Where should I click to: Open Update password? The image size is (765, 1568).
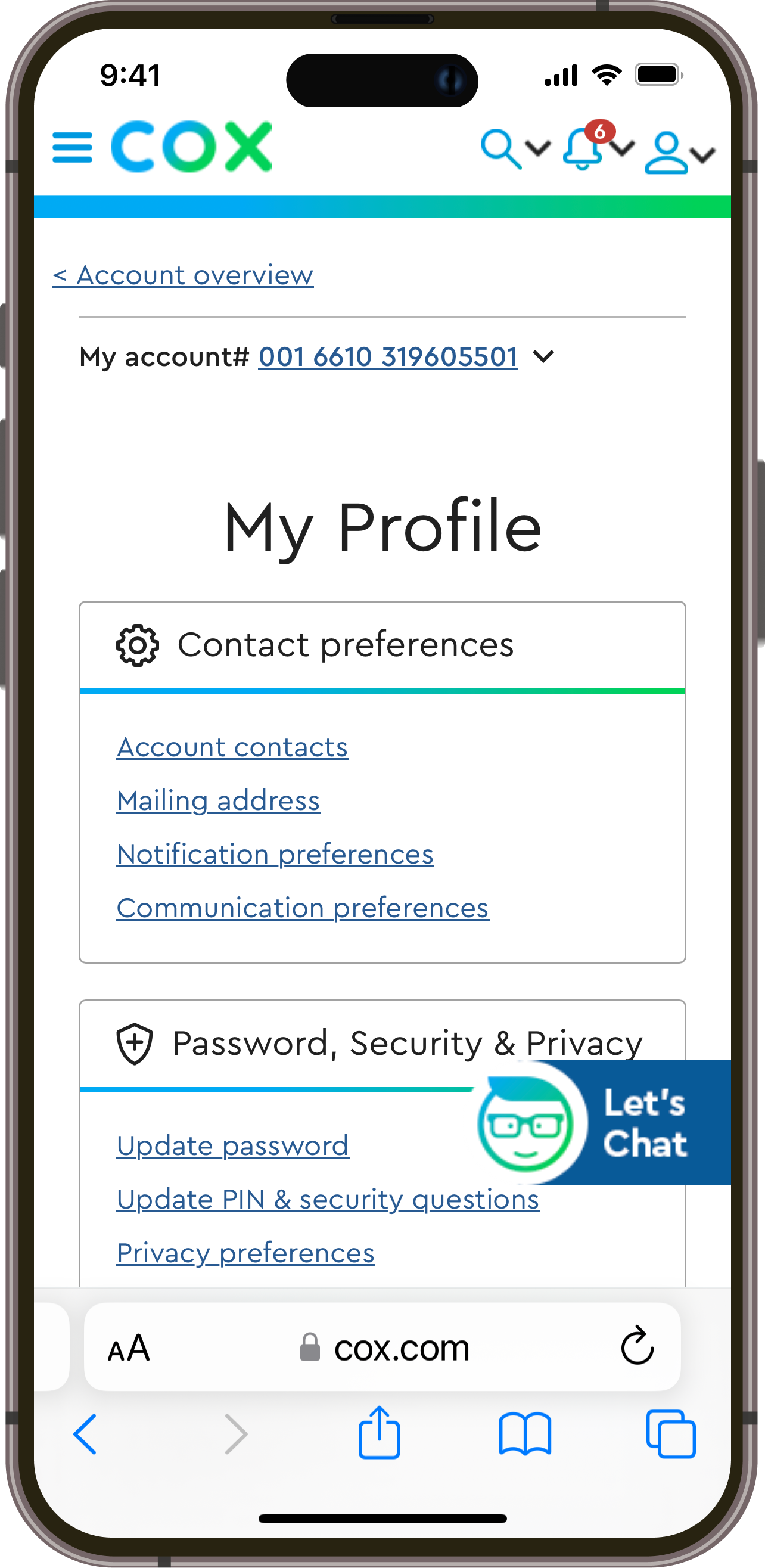coord(232,1145)
